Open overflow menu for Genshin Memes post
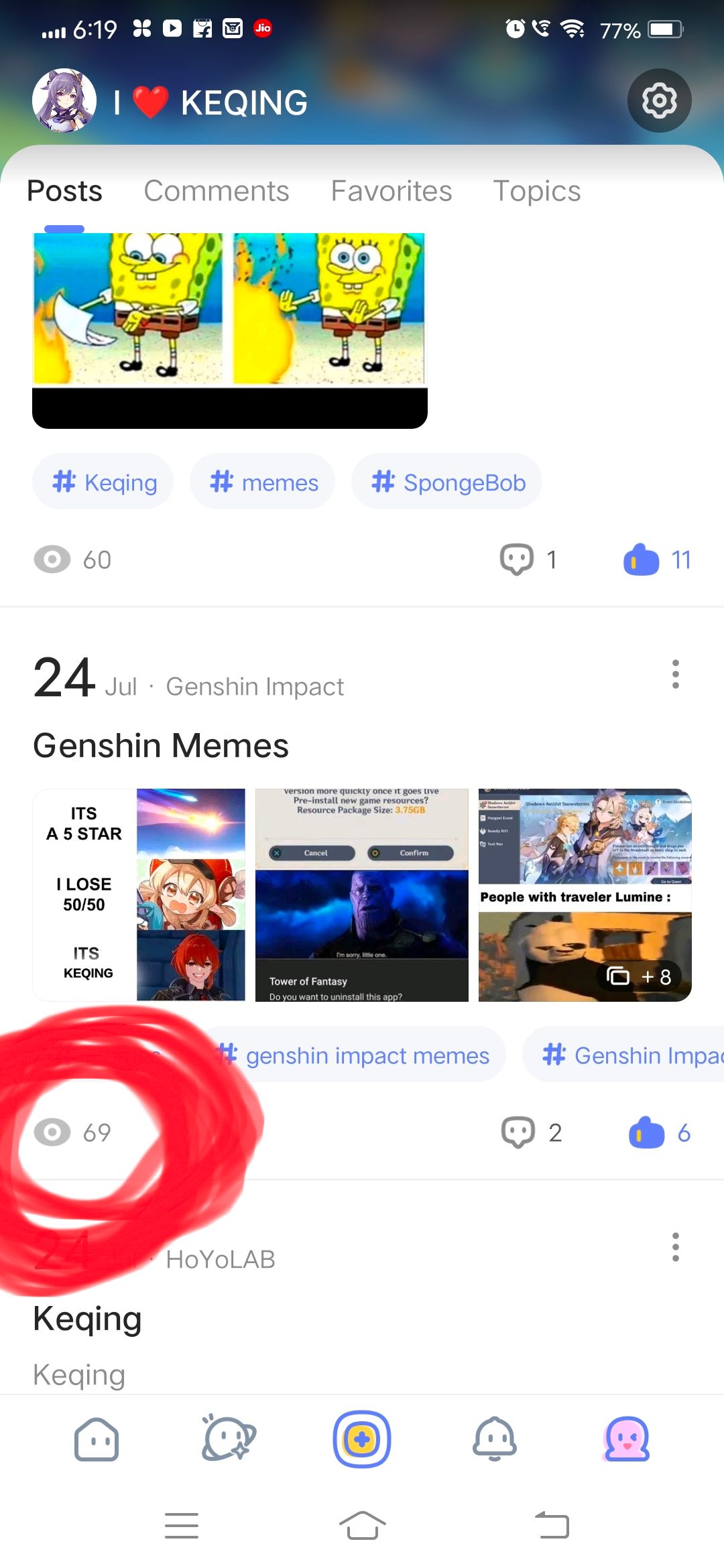The image size is (724, 1568). [x=675, y=674]
